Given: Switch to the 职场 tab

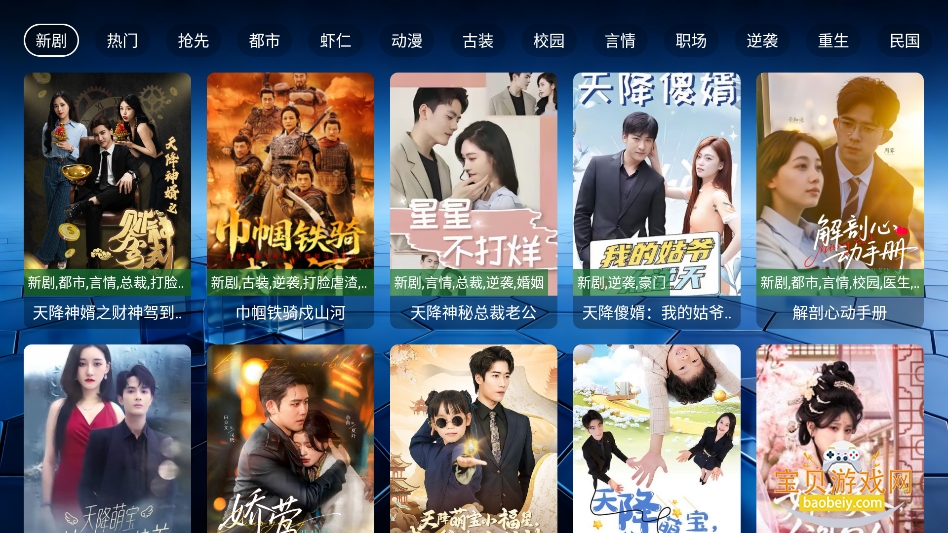Looking at the screenshot, I should click(691, 41).
